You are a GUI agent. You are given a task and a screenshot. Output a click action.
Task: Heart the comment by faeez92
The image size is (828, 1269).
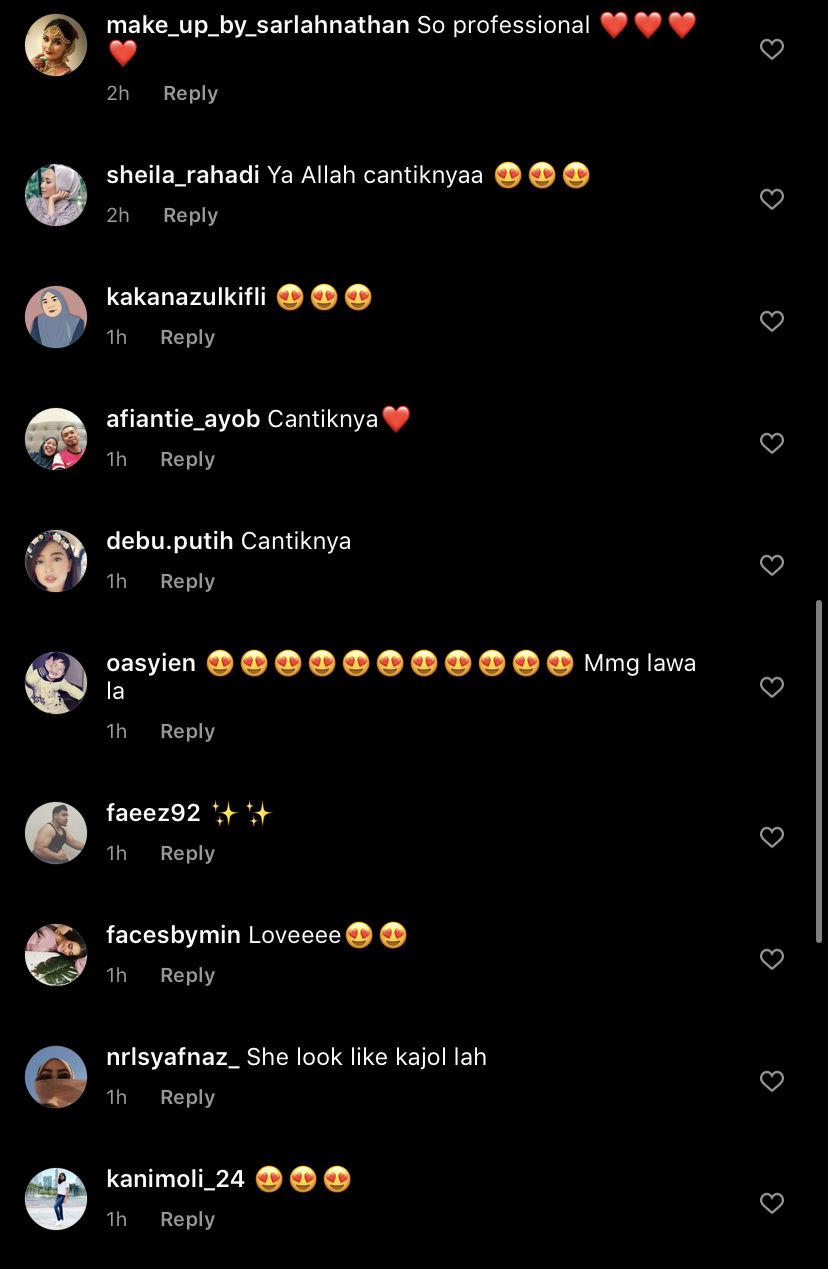coord(771,837)
